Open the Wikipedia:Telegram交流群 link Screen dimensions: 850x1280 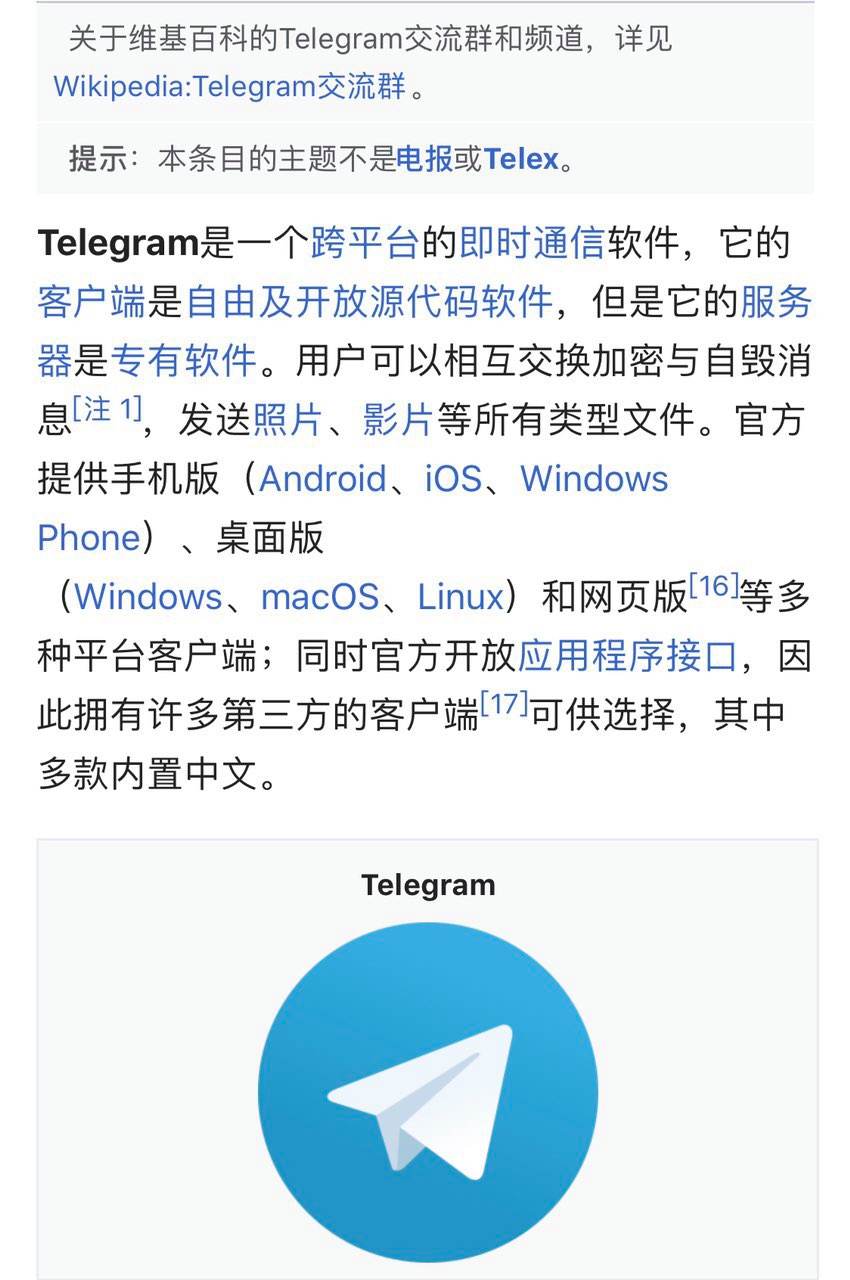[229, 87]
